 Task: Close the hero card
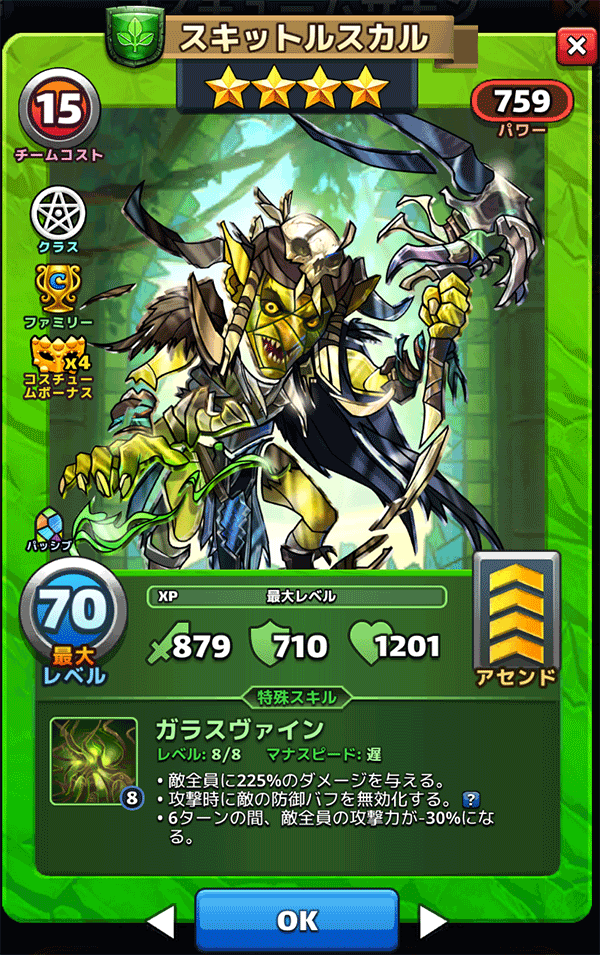coord(575,45)
